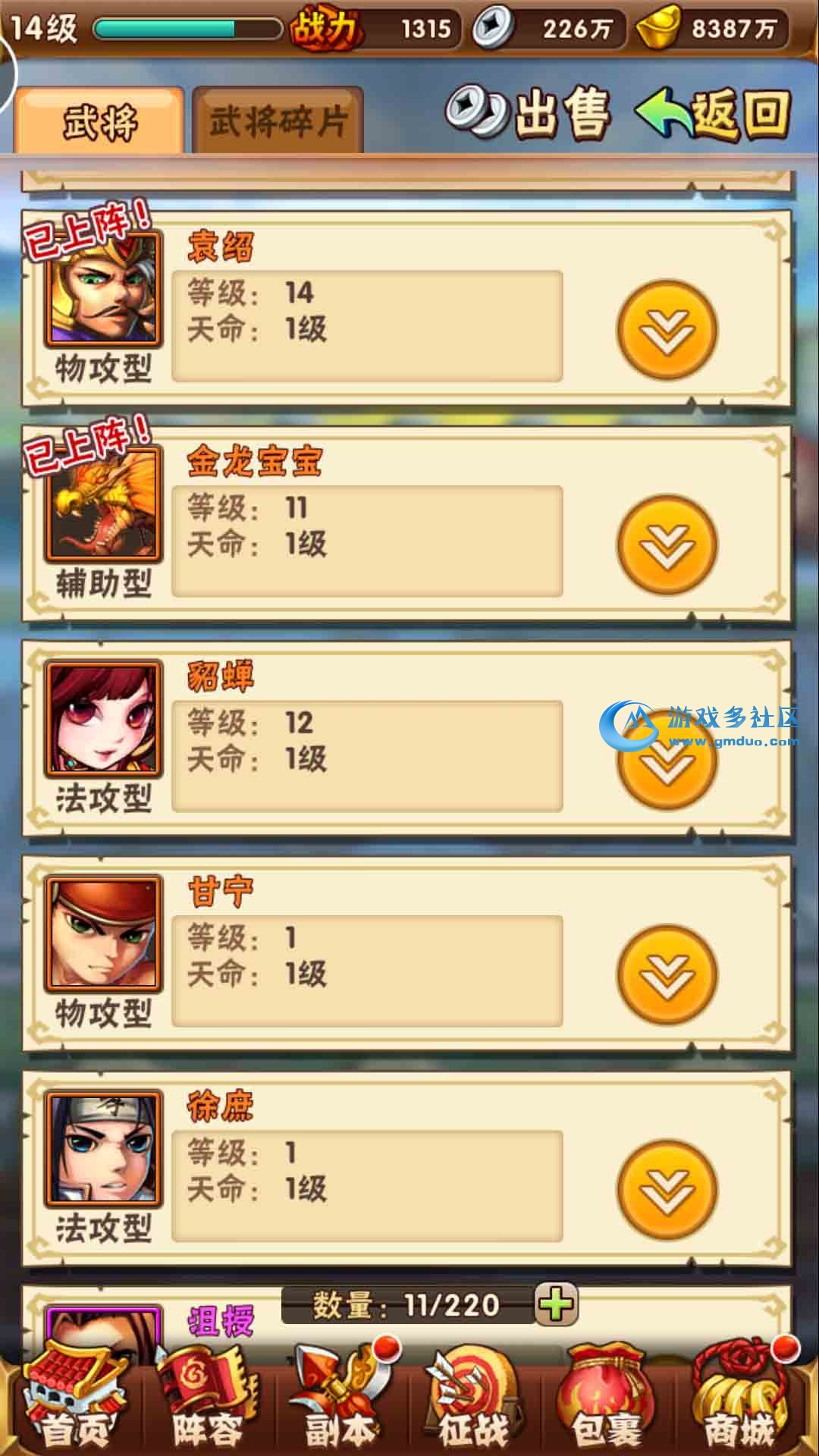Expand details for 甘宁
Screen dimensions: 819x1456
pyautogui.click(x=667, y=974)
